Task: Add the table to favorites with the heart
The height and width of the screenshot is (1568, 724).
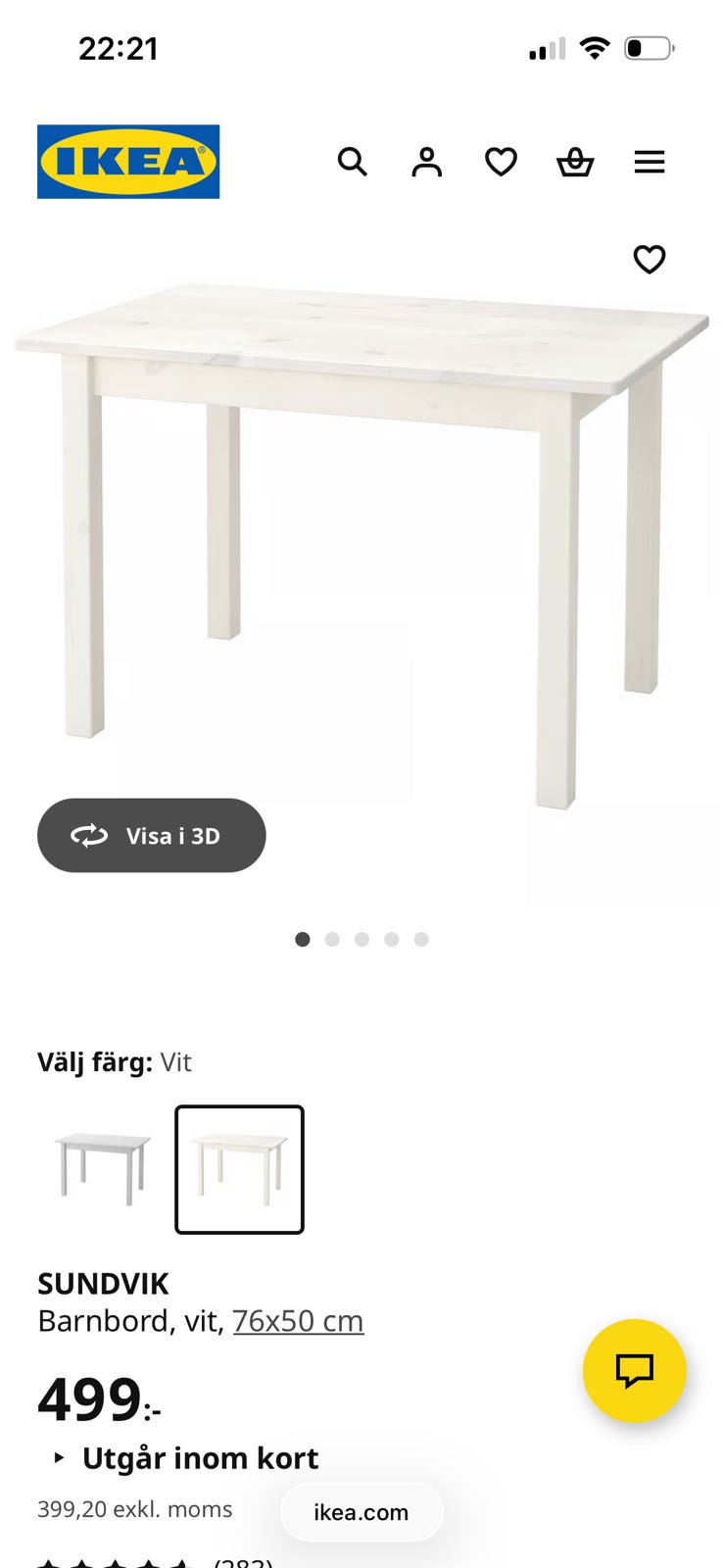Action: 649,259
